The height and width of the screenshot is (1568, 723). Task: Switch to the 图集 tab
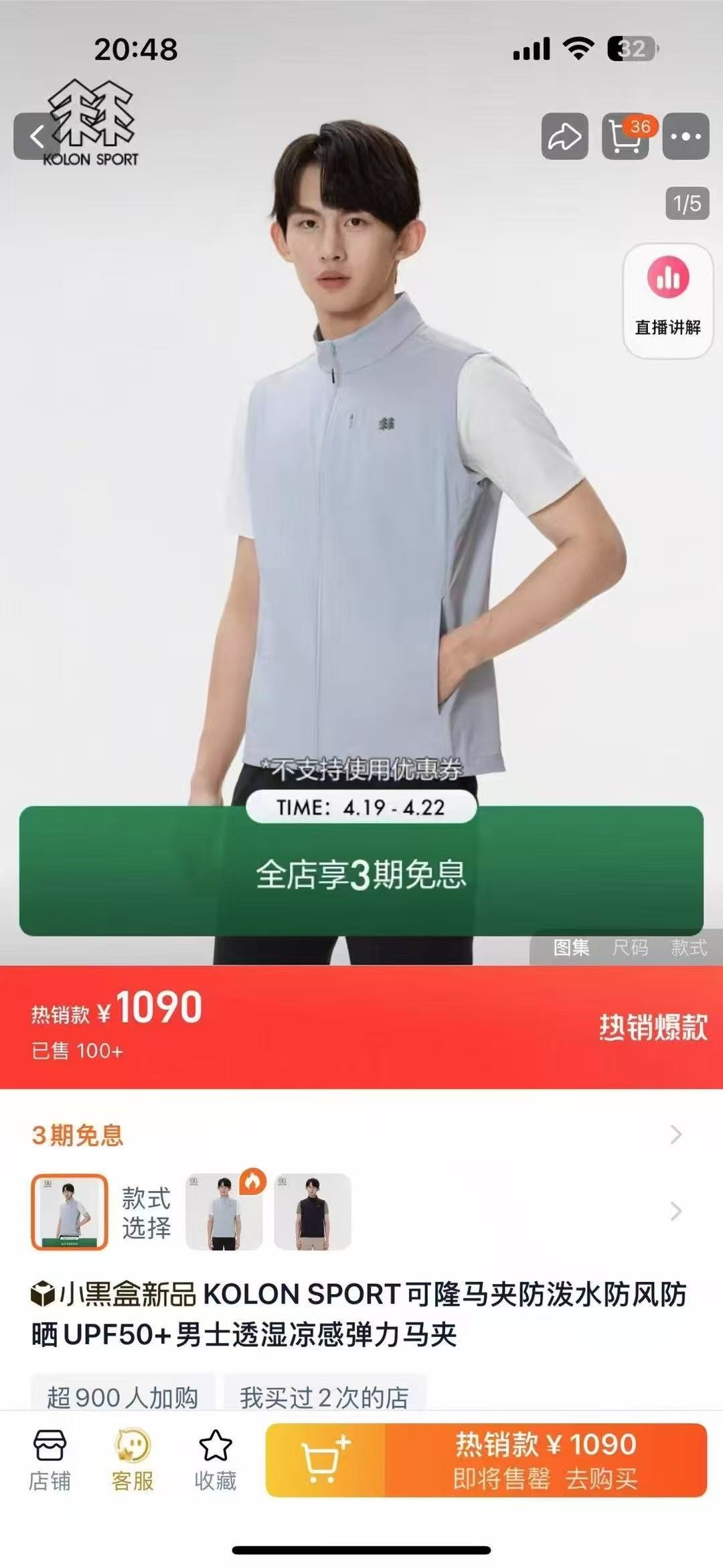click(x=571, y=947)
